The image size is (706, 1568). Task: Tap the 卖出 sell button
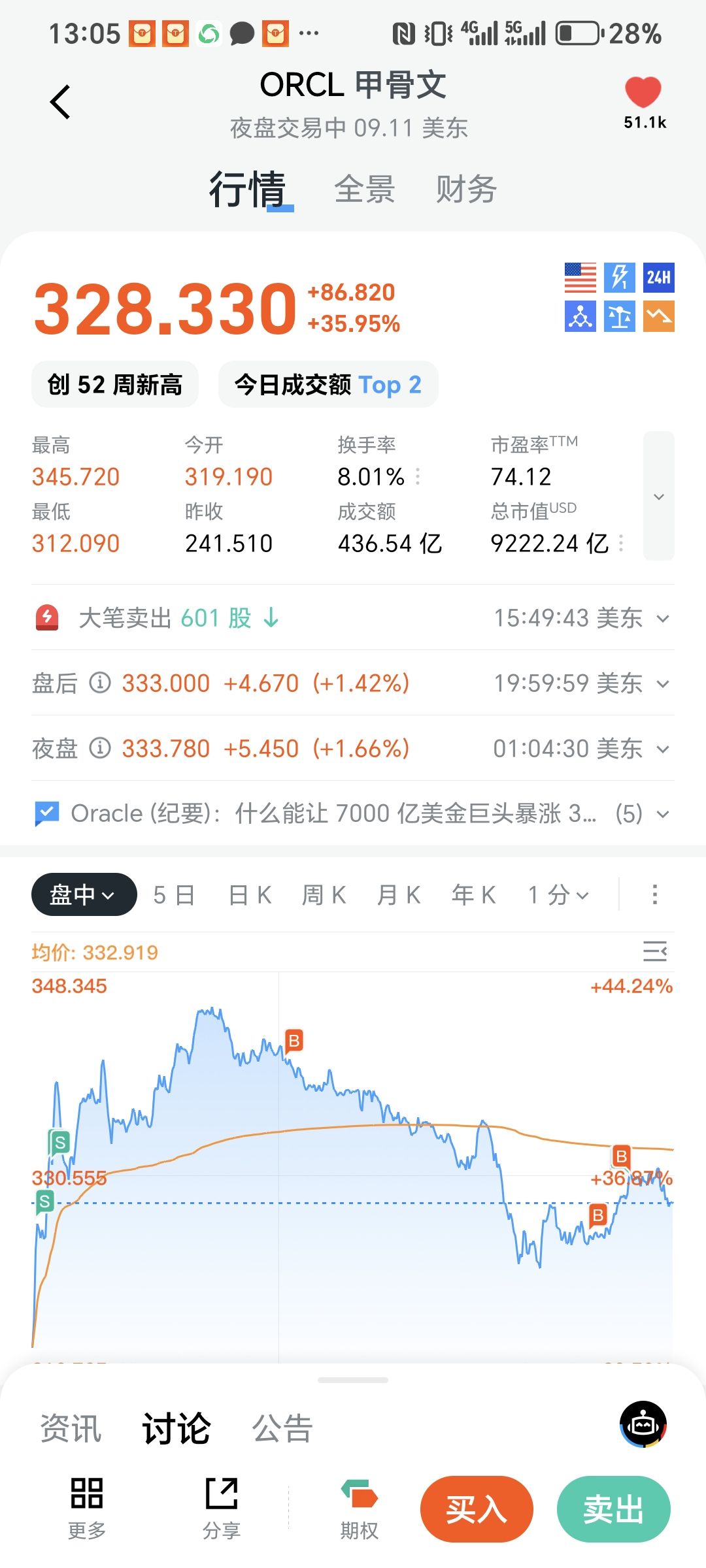click(613, 1510)
